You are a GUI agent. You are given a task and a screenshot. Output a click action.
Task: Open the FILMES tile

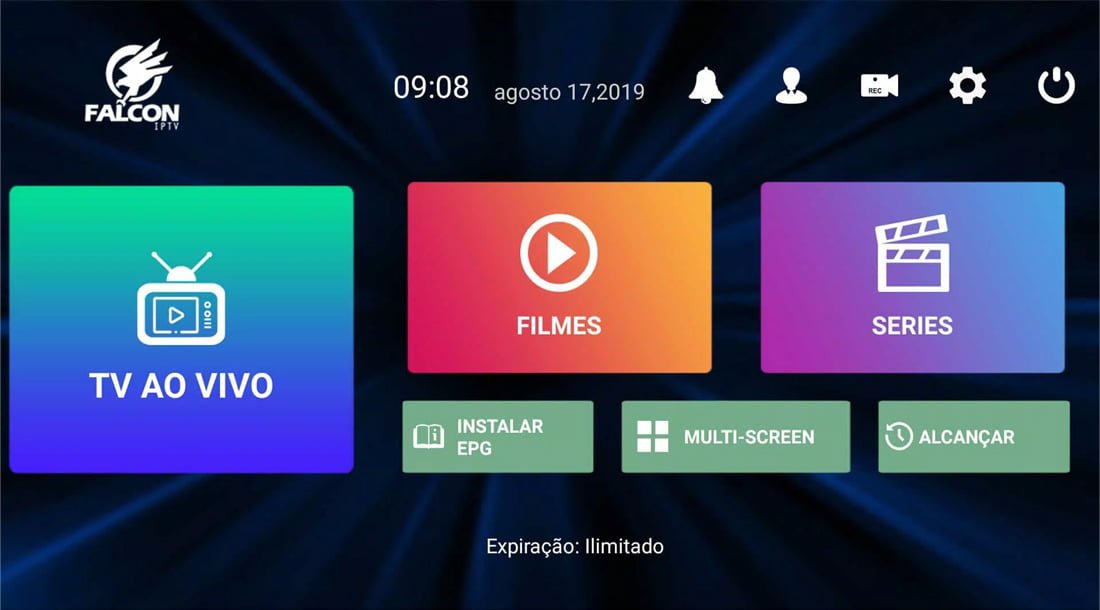coord(559,277)
